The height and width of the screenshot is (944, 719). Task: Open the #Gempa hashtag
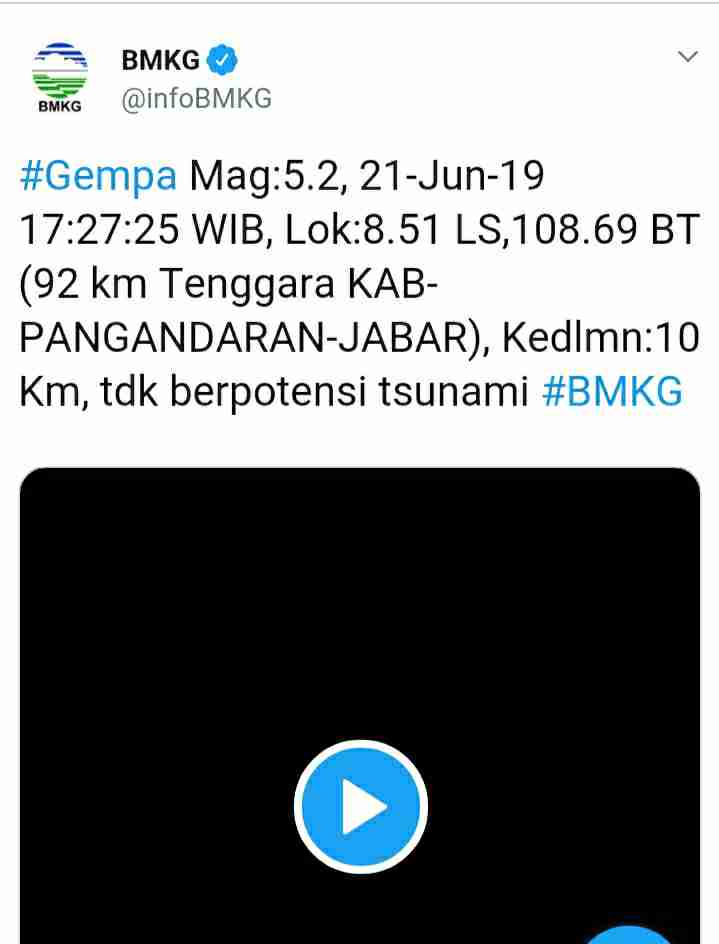[98, 178]
